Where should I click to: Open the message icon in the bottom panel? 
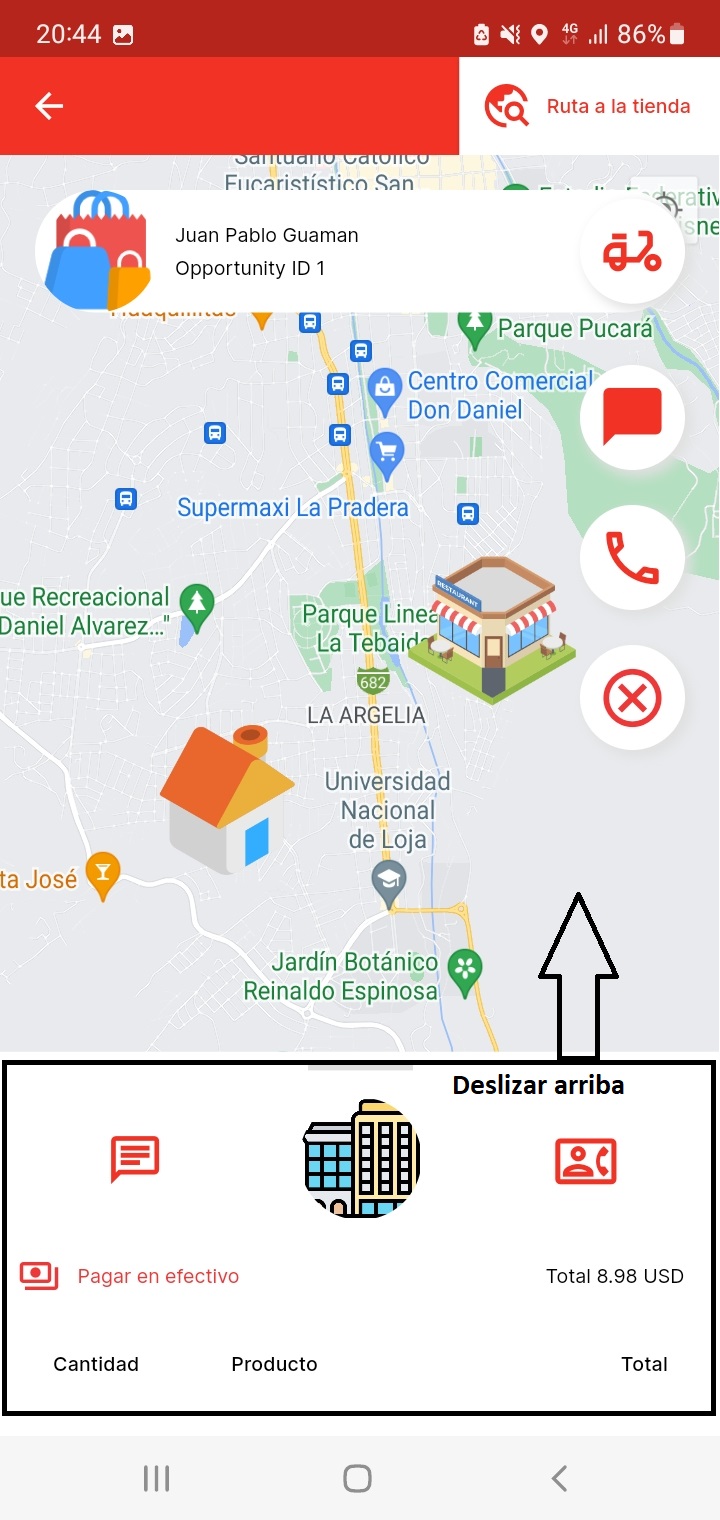point(135,1159)
